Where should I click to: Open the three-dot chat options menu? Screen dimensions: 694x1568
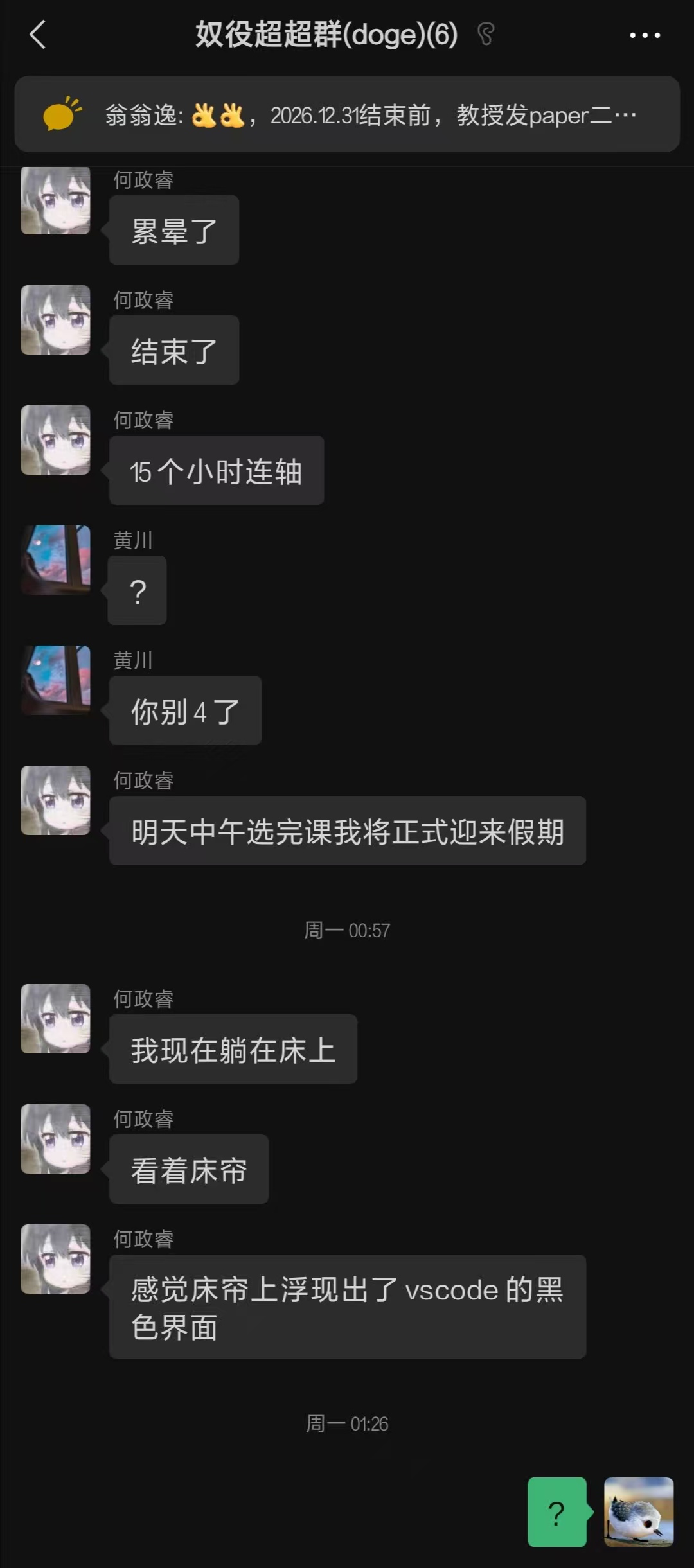645,35
